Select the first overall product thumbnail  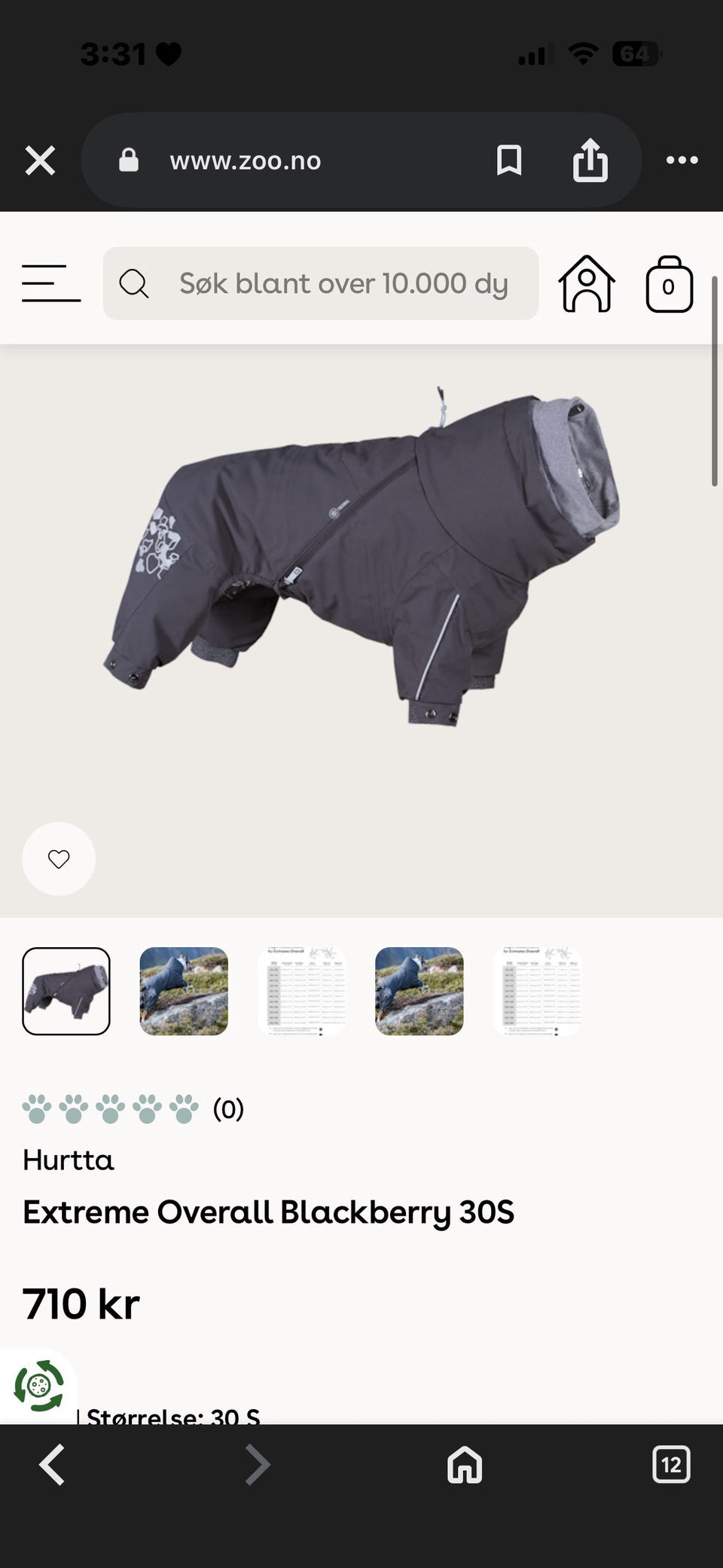(66, 991)
